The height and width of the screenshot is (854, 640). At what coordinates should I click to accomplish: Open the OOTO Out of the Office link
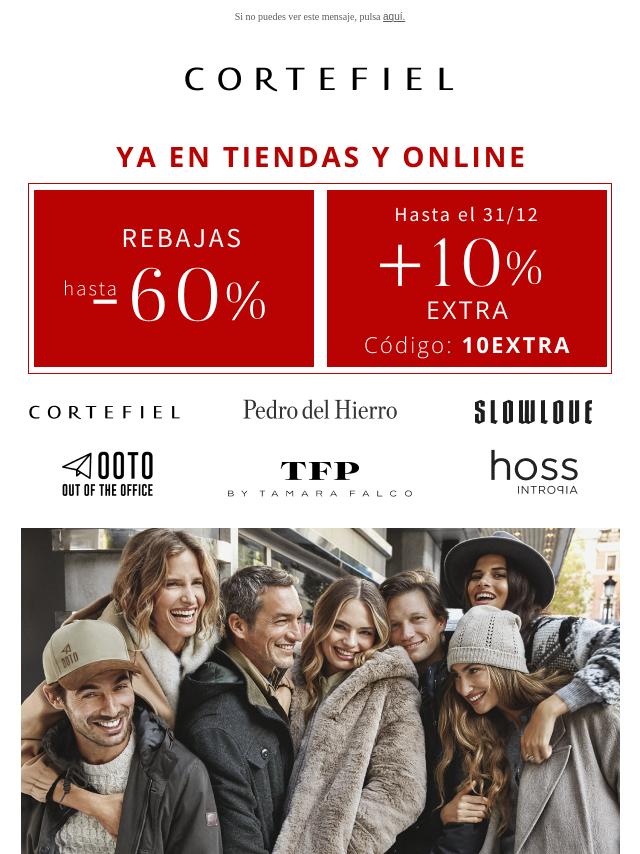tap(108, 474)
